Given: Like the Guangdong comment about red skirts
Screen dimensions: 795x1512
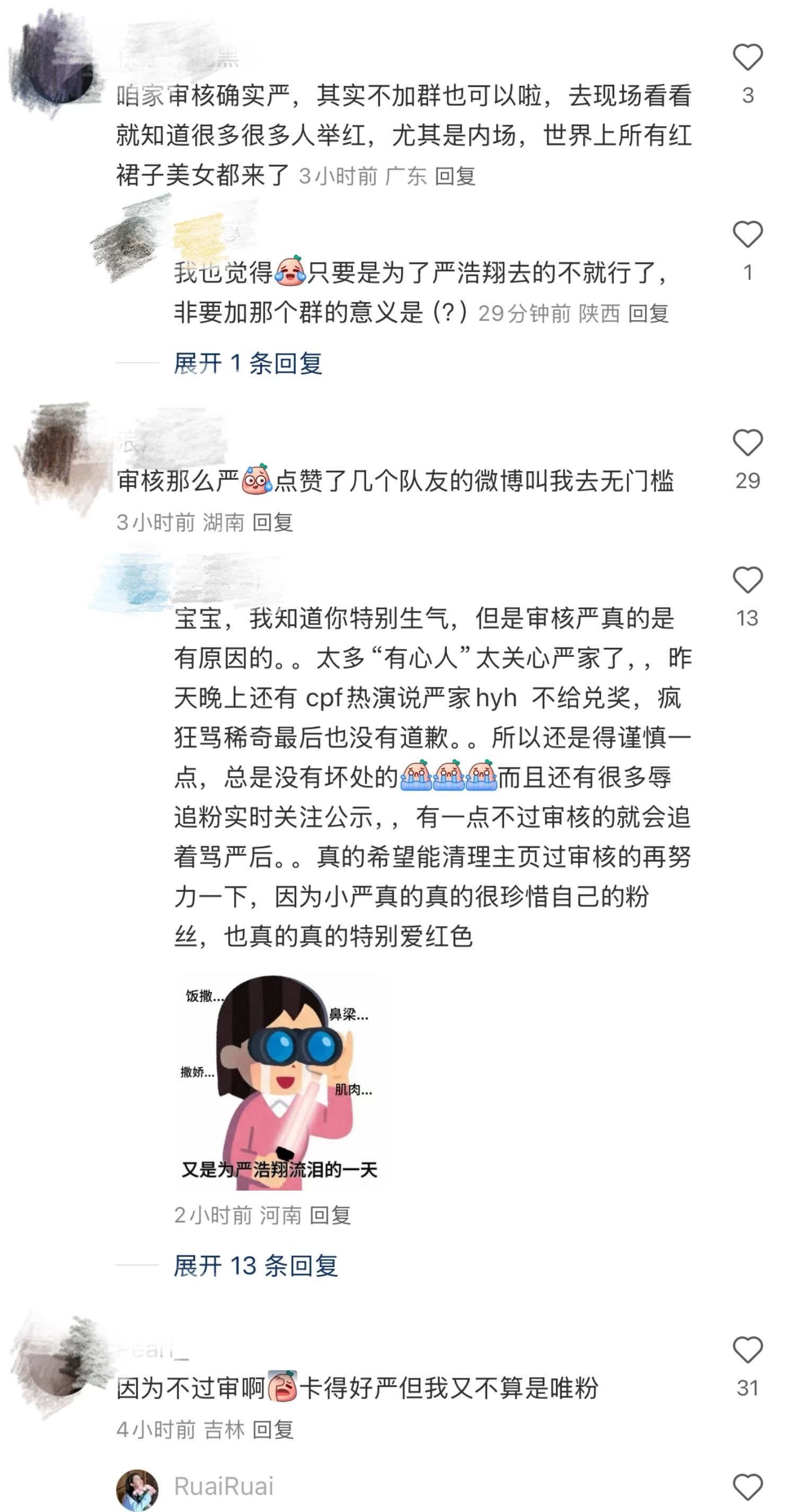Looking at the screenshot, I should 747,57.
